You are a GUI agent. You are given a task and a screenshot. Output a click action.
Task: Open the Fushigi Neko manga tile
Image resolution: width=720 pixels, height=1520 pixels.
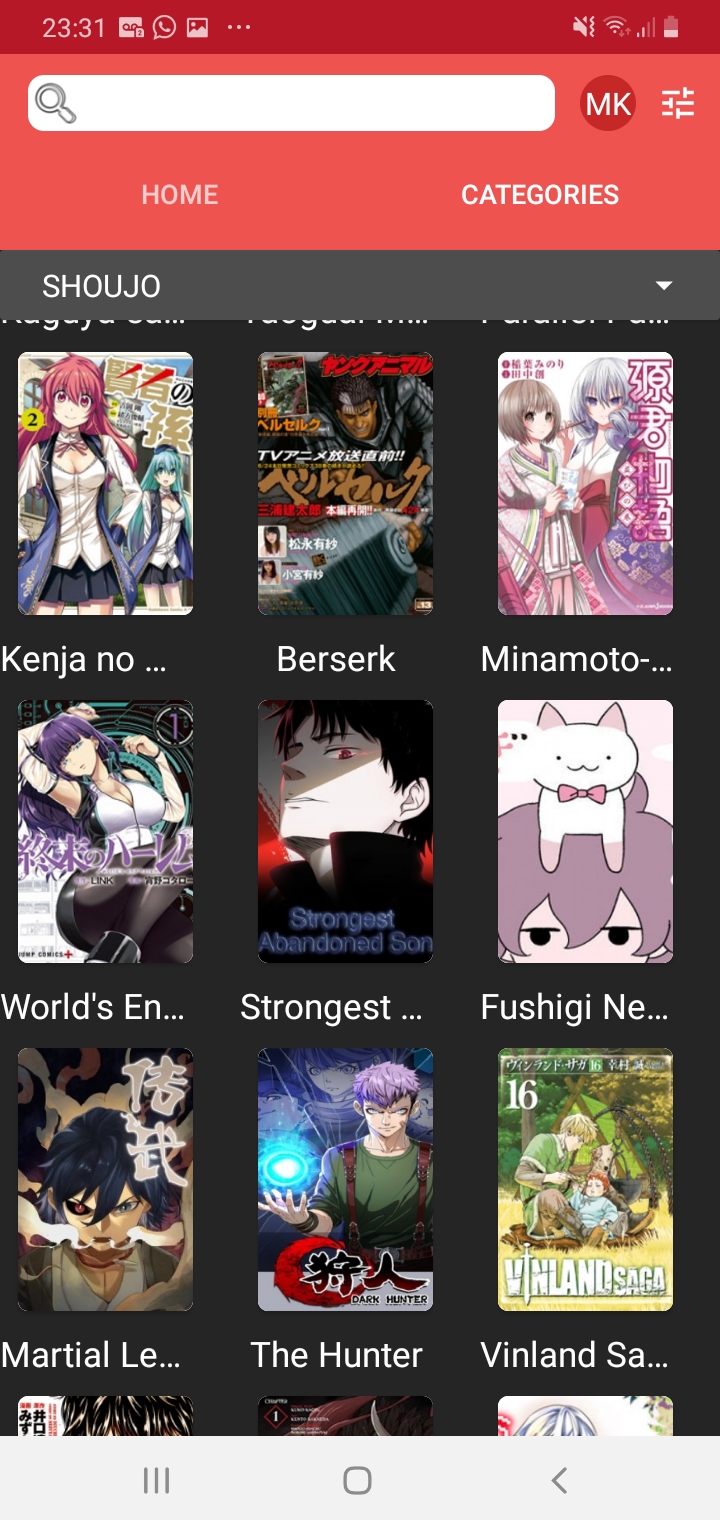[586, 831]
